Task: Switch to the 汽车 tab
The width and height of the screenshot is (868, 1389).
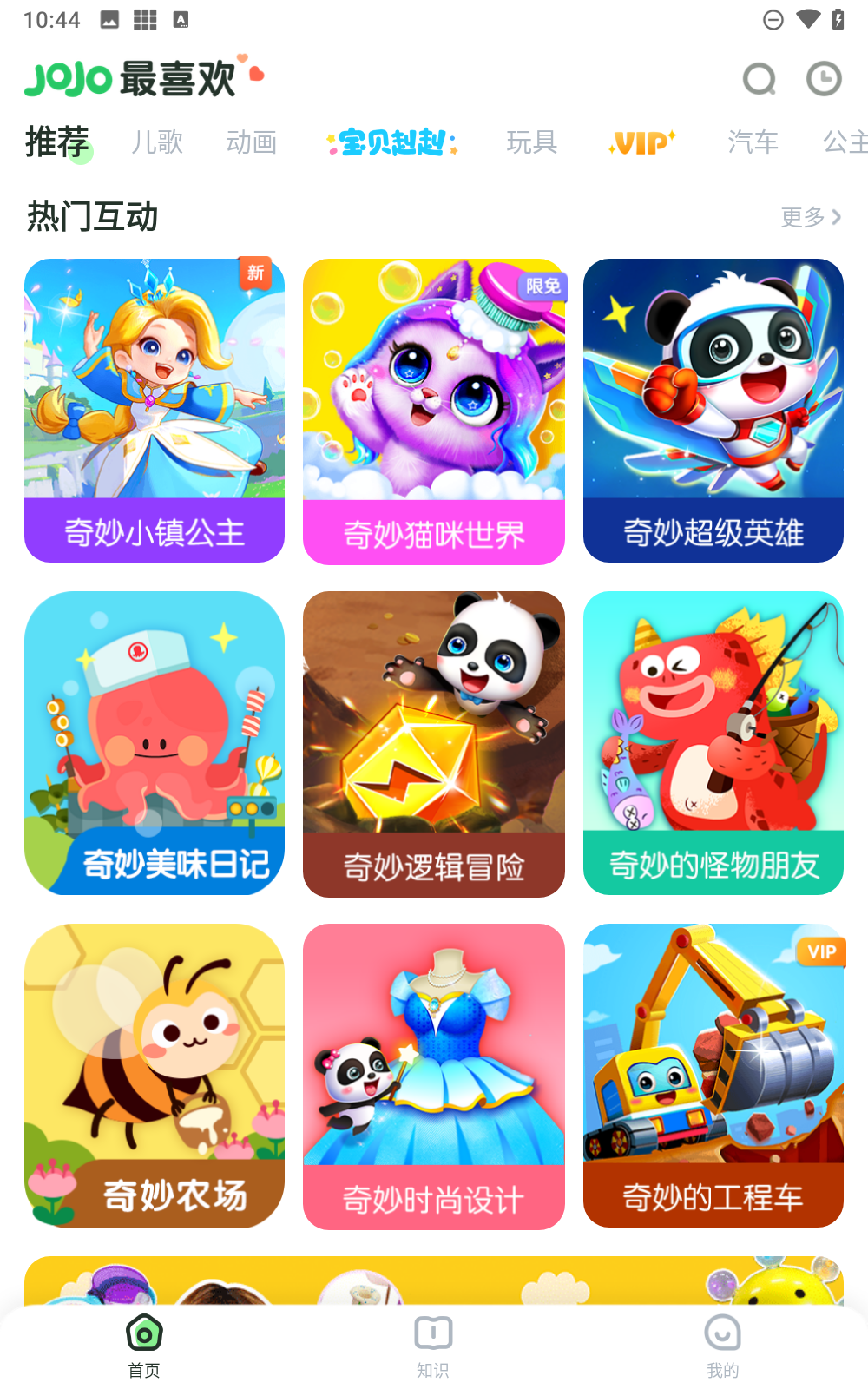Action: point(753,142)
